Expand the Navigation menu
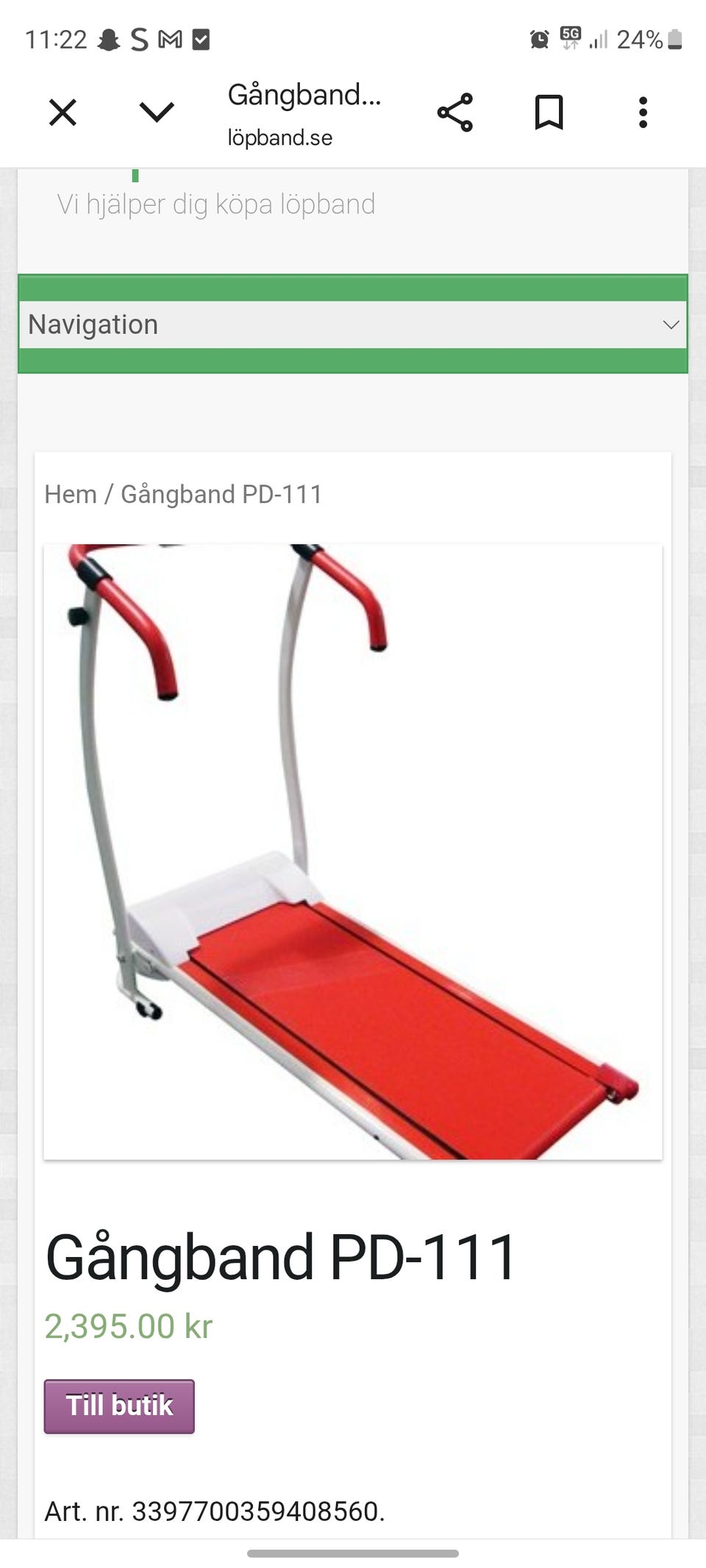The height and width of the screenshot is (1568, 706). click(x=353, y=323)
